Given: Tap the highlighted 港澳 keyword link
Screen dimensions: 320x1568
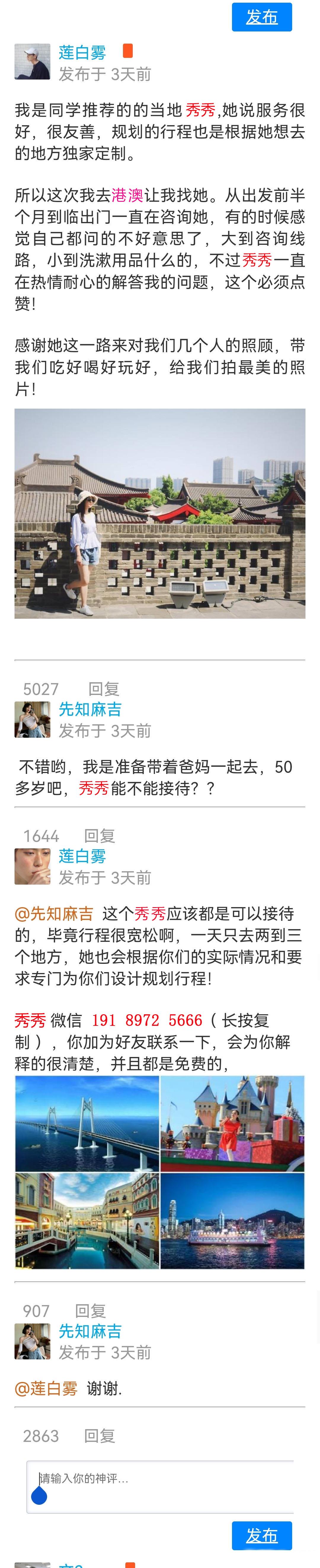Looking at the screenshot, I should click(127, 195).
